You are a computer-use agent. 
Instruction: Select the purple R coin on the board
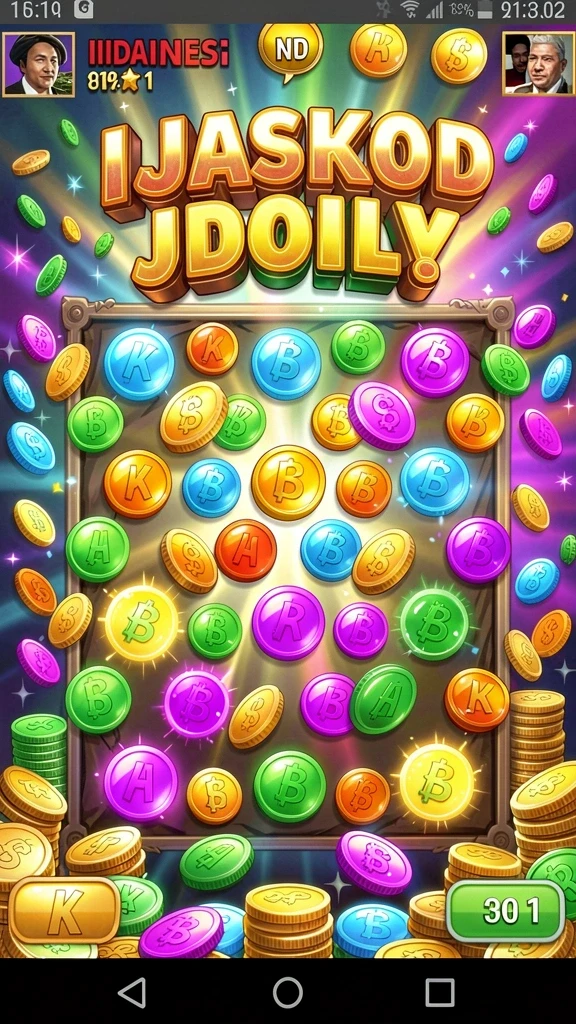pos(288,622)
